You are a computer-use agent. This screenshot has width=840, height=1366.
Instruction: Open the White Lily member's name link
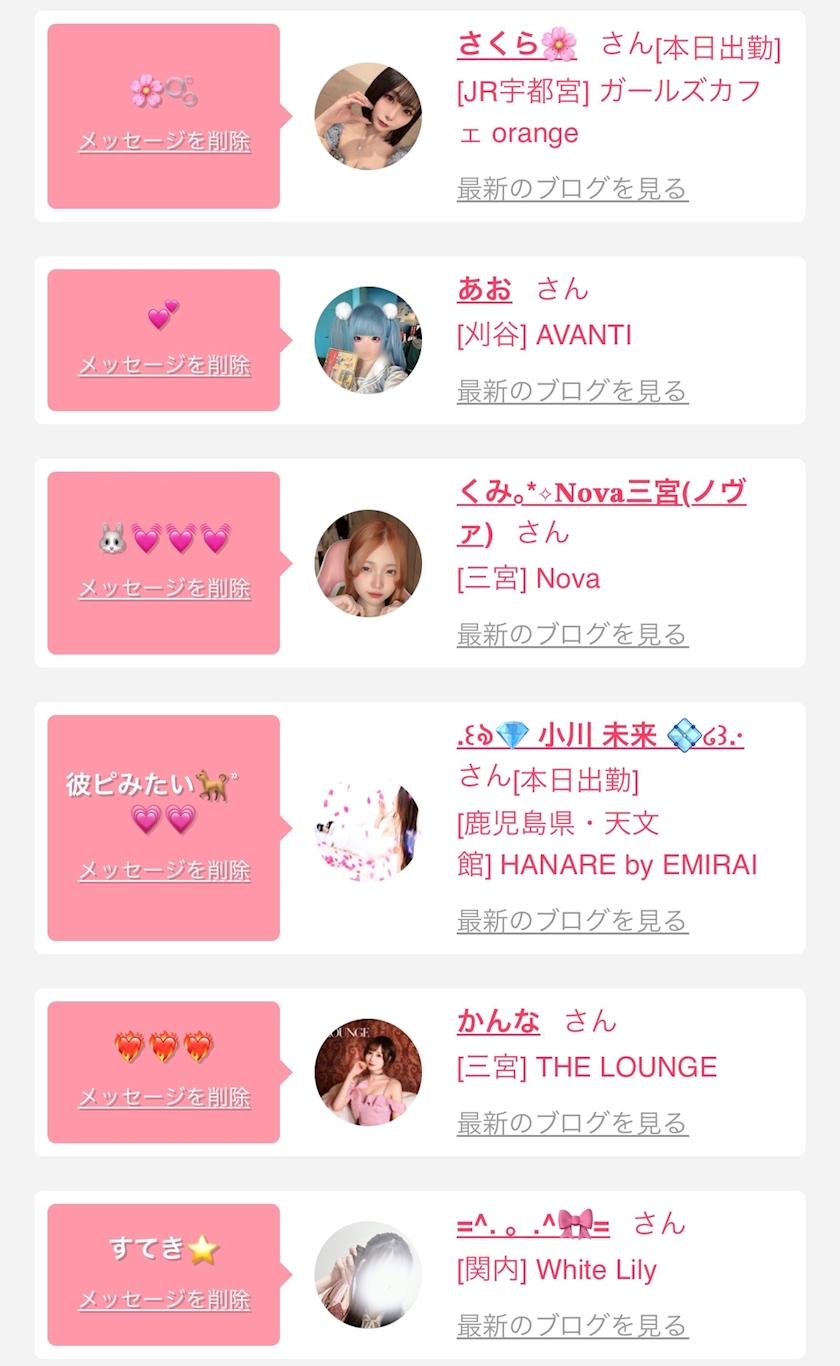(533, 1223)
